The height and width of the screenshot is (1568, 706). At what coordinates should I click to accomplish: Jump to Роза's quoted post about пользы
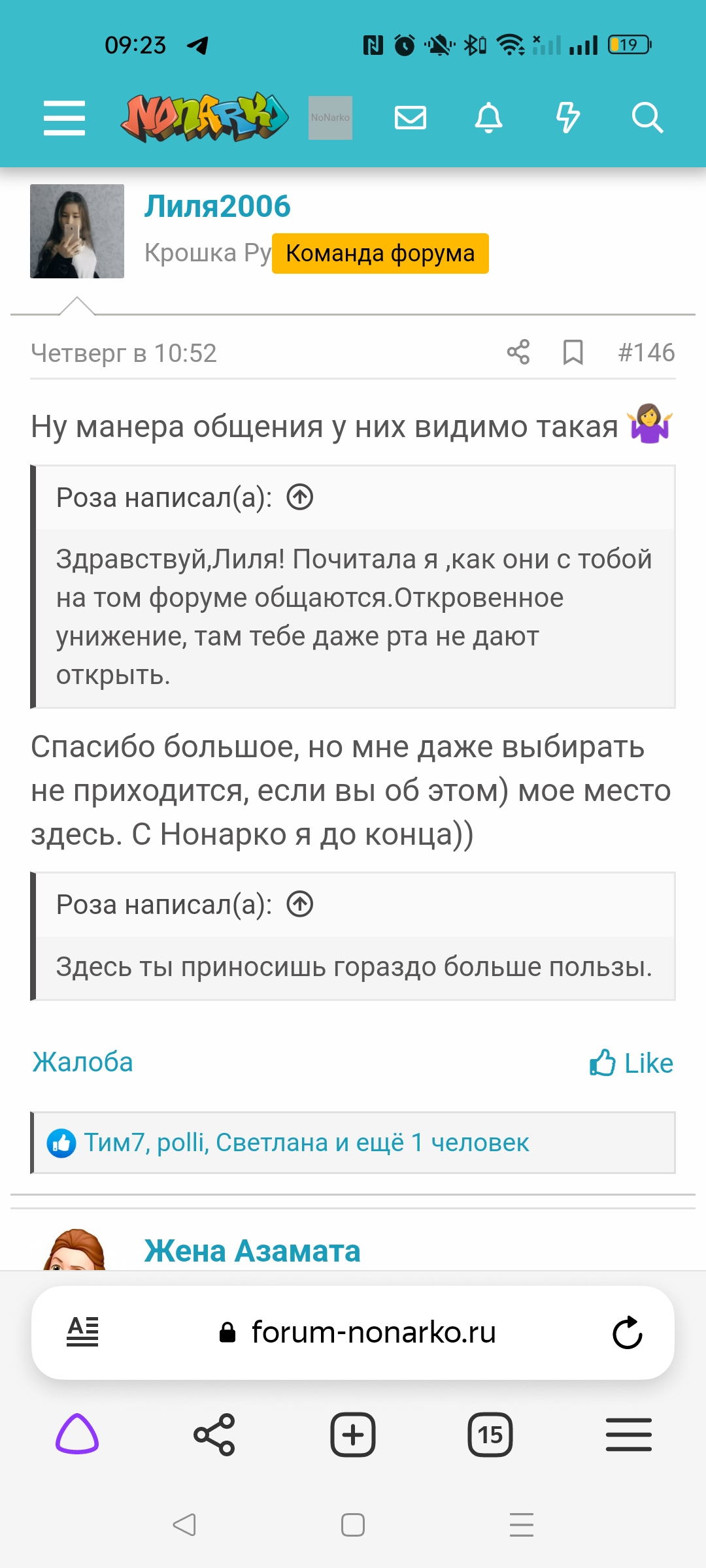coord(300,905)
